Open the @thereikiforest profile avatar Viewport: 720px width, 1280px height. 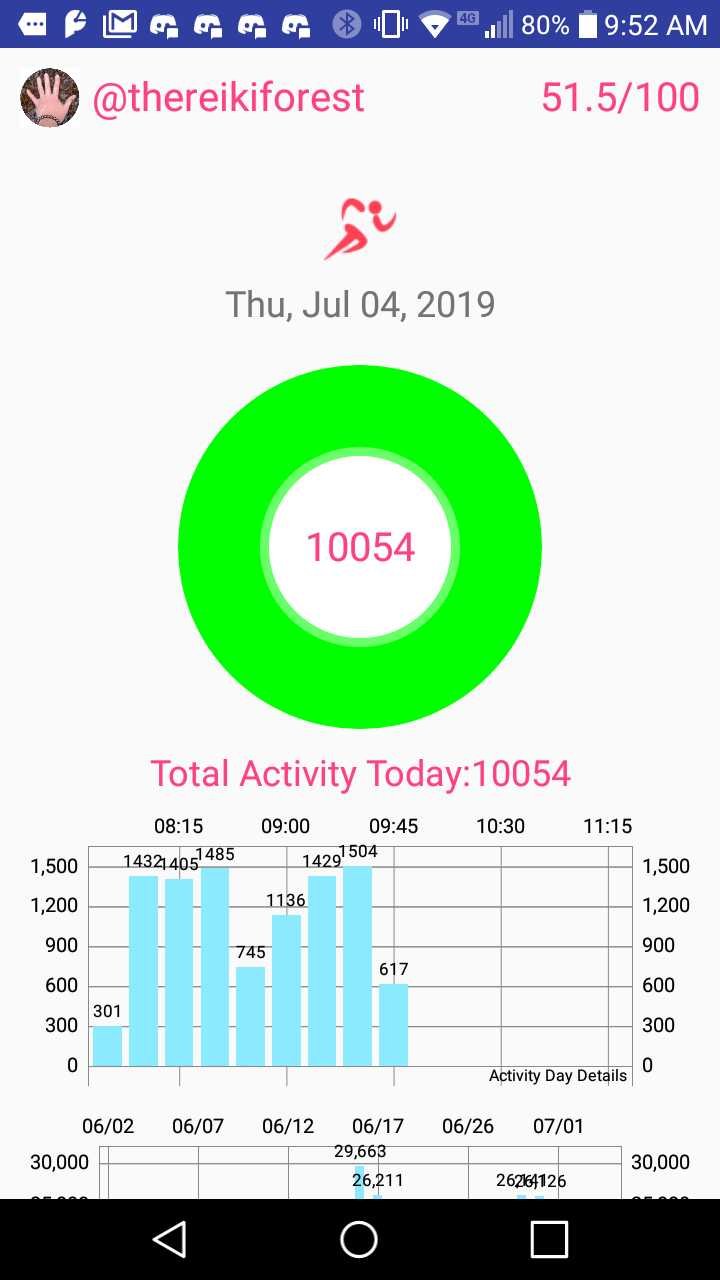49,98
